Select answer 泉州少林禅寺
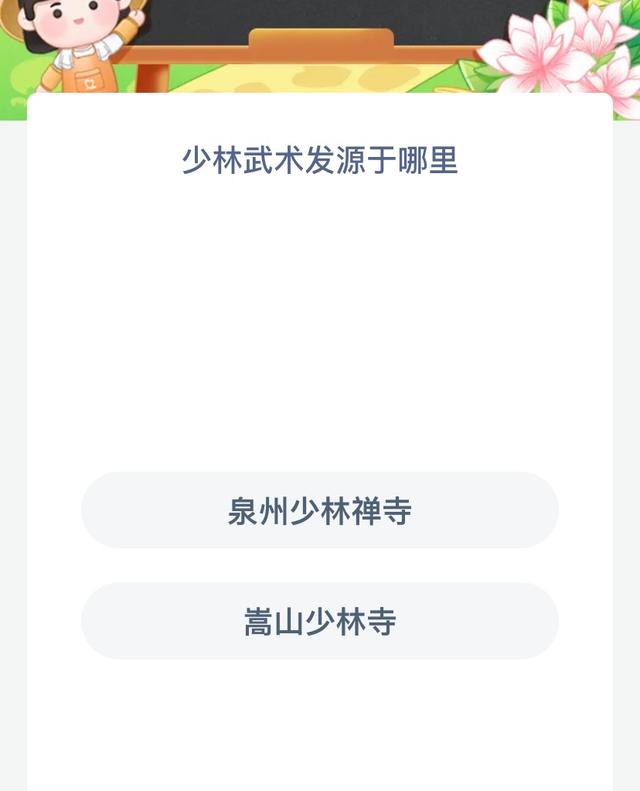 (x=320, y=511)
